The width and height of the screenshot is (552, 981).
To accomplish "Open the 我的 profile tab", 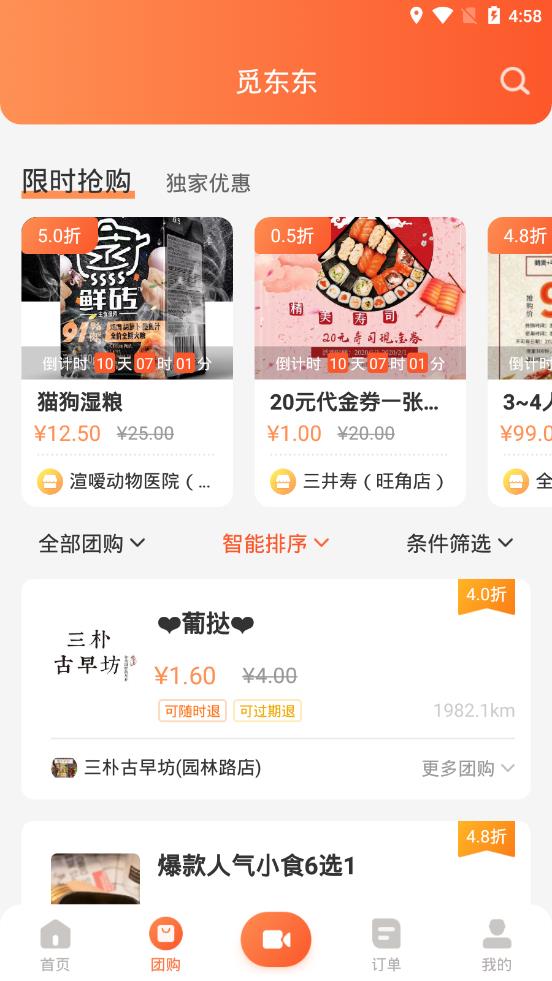I will 496,945.
